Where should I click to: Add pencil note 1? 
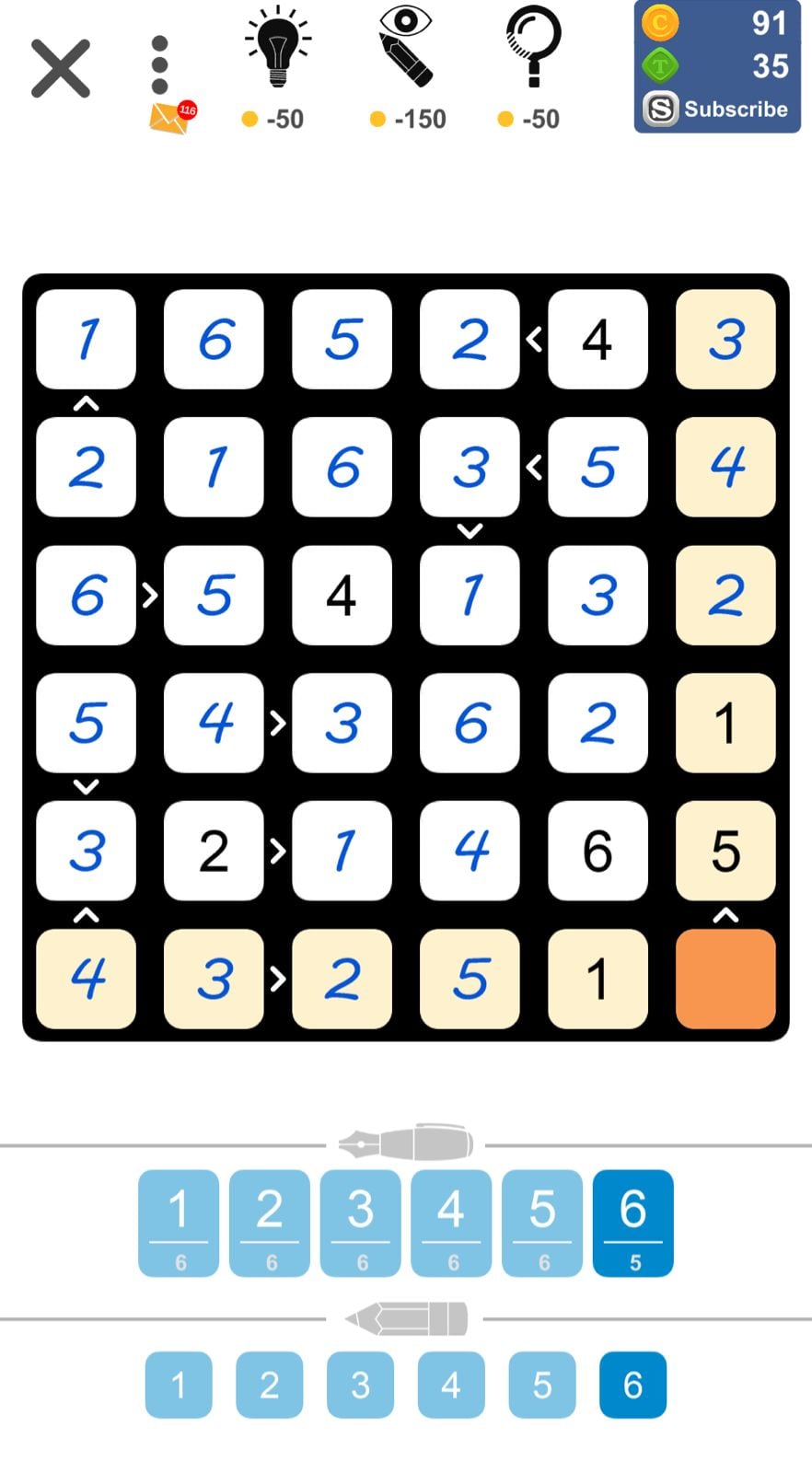tap(179, 1385)
